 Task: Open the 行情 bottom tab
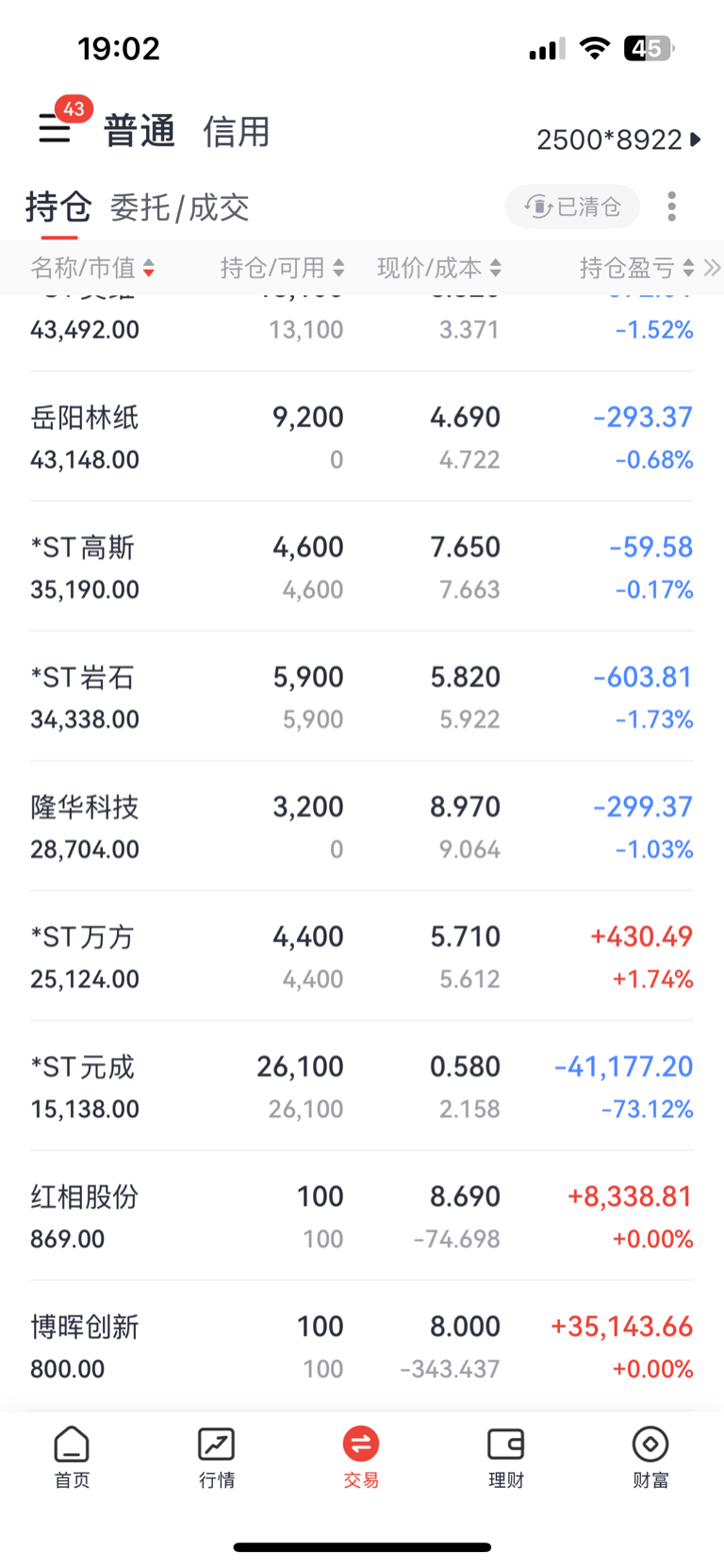pos(217,1457)
